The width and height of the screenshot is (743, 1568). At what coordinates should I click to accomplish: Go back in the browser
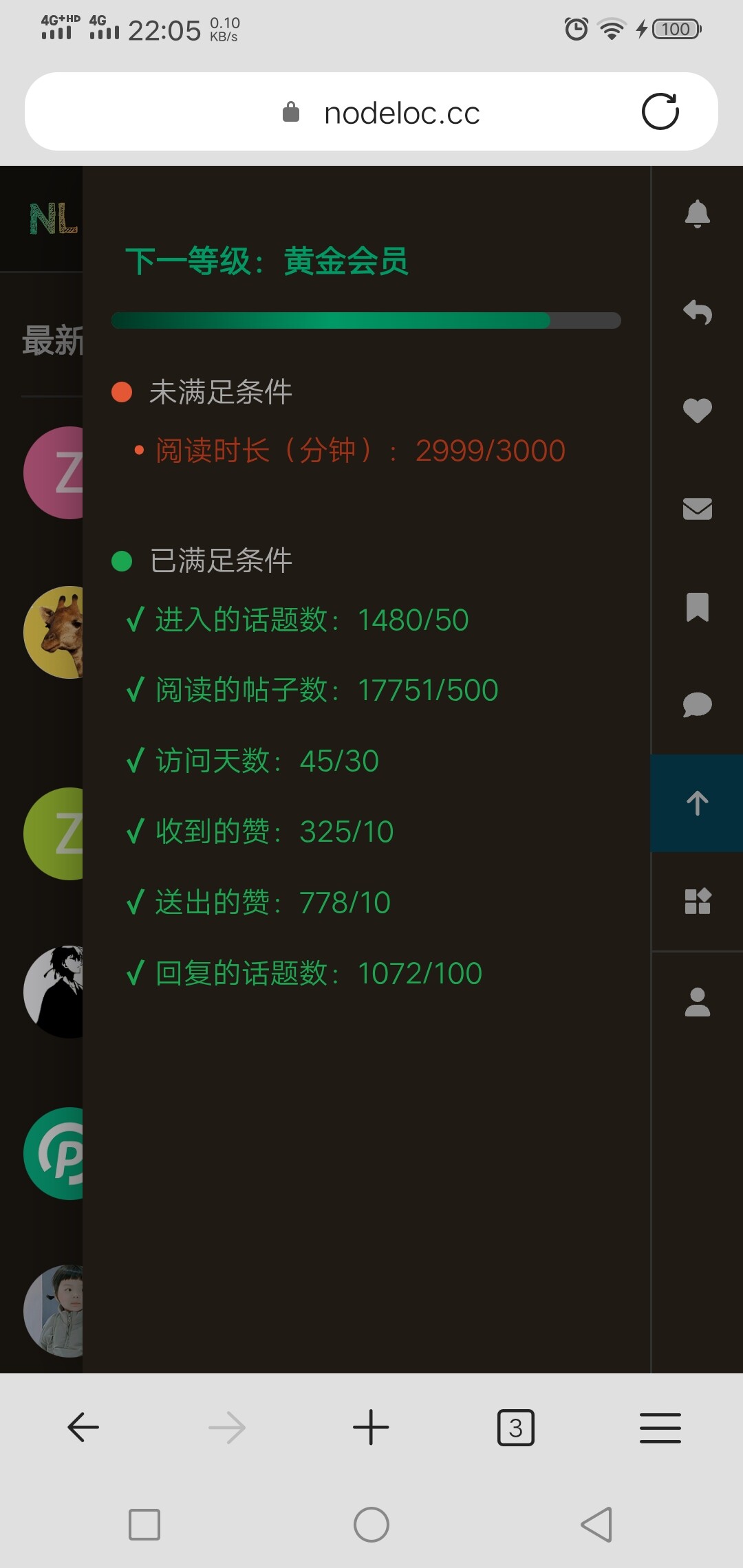[83, 1428]
